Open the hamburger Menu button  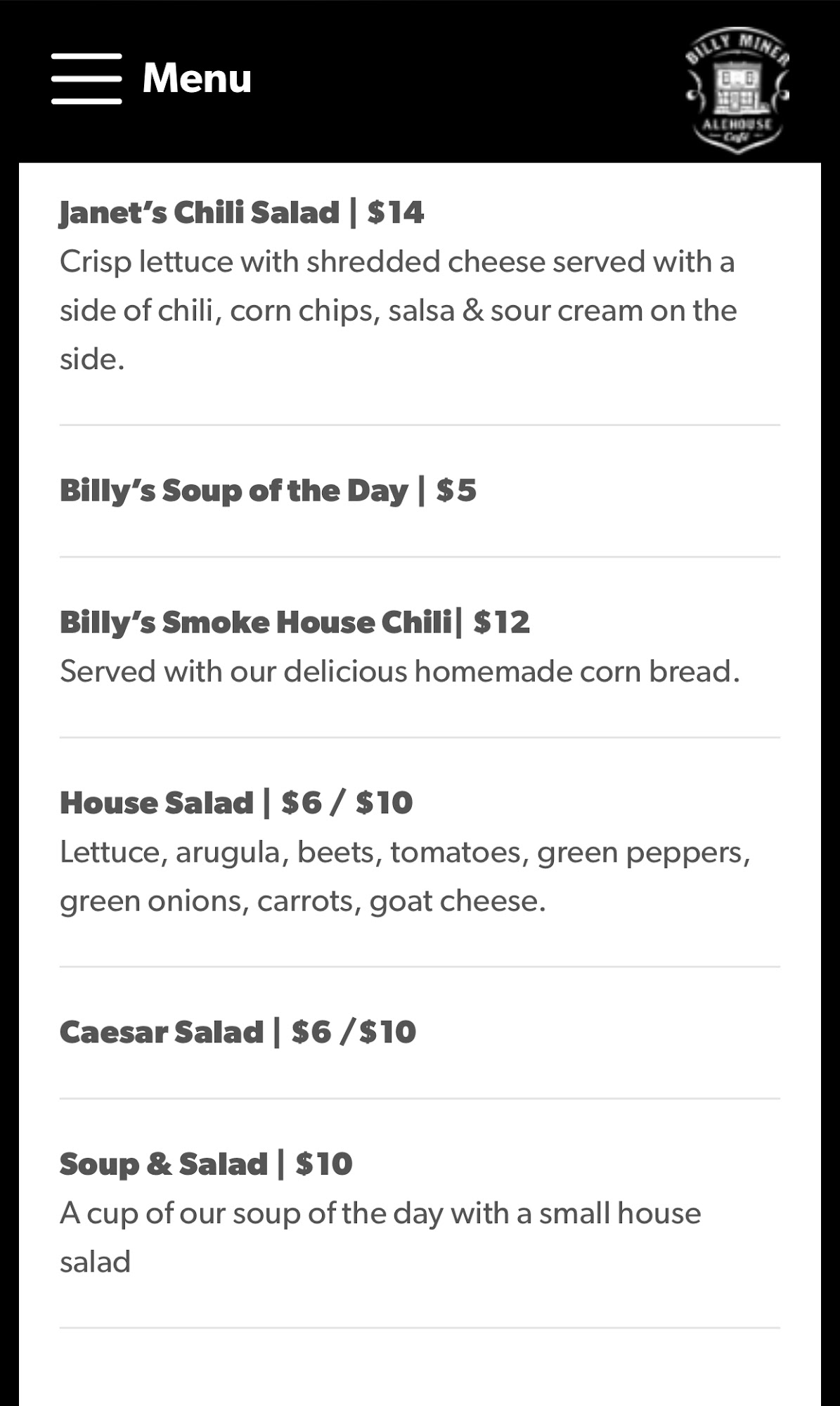pos(86,79)
